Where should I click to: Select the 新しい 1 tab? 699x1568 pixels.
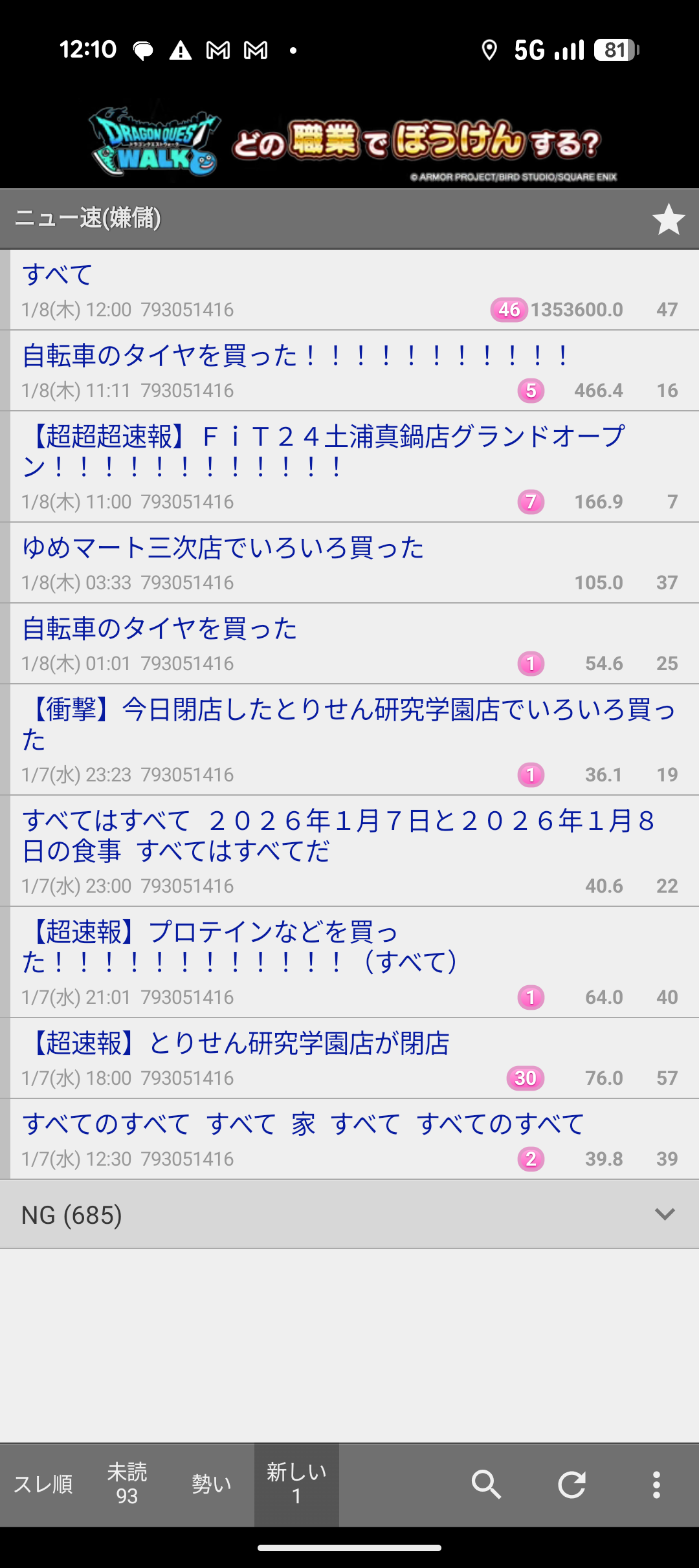[x=296, y=1485]
